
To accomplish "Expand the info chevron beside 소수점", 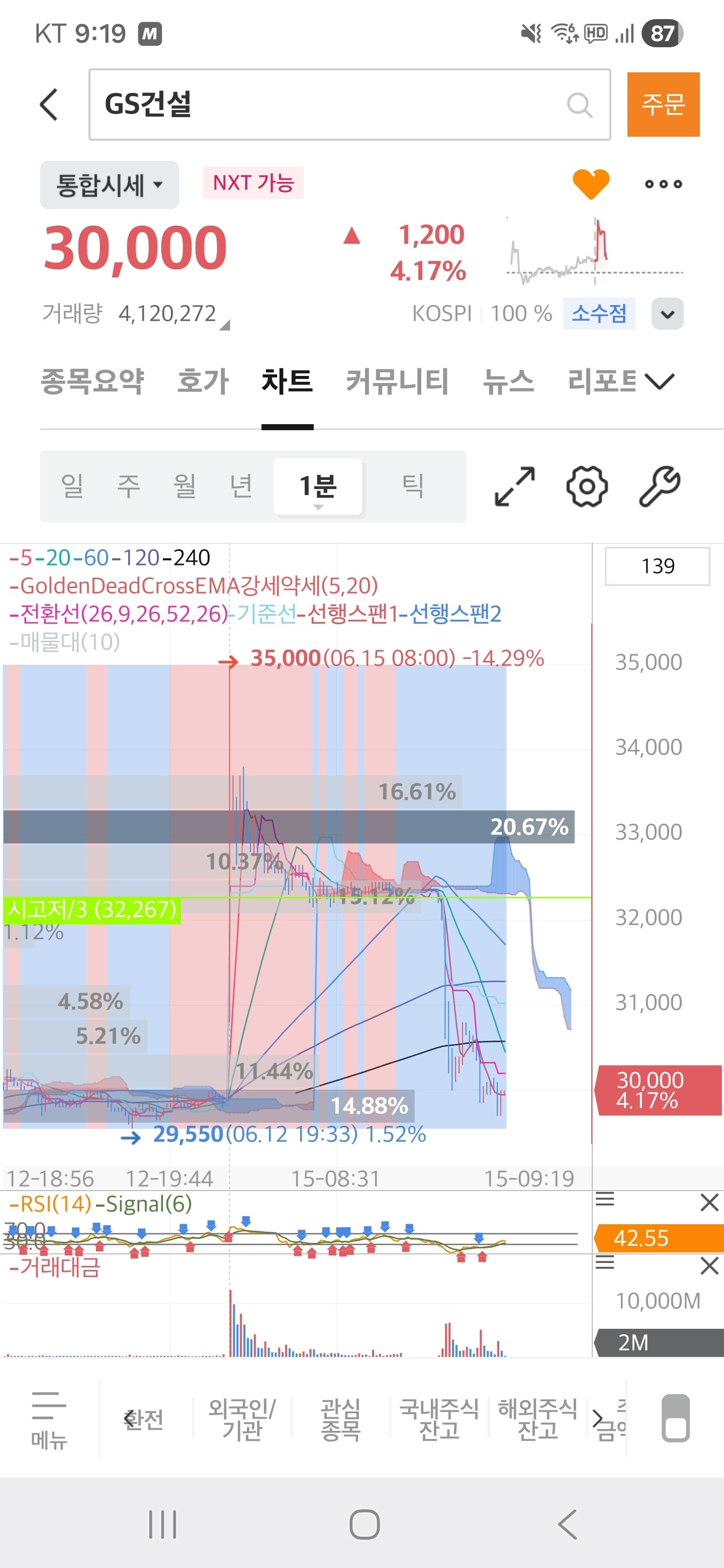I will pyautogui.click(x=667, y=314).
